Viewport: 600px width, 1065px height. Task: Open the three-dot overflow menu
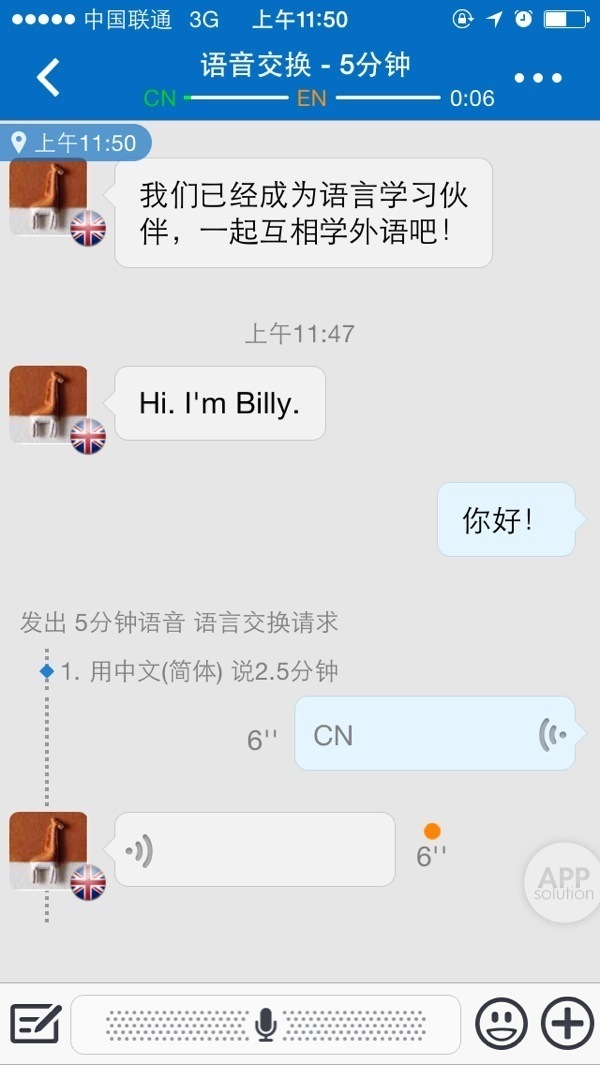(538, 78)
